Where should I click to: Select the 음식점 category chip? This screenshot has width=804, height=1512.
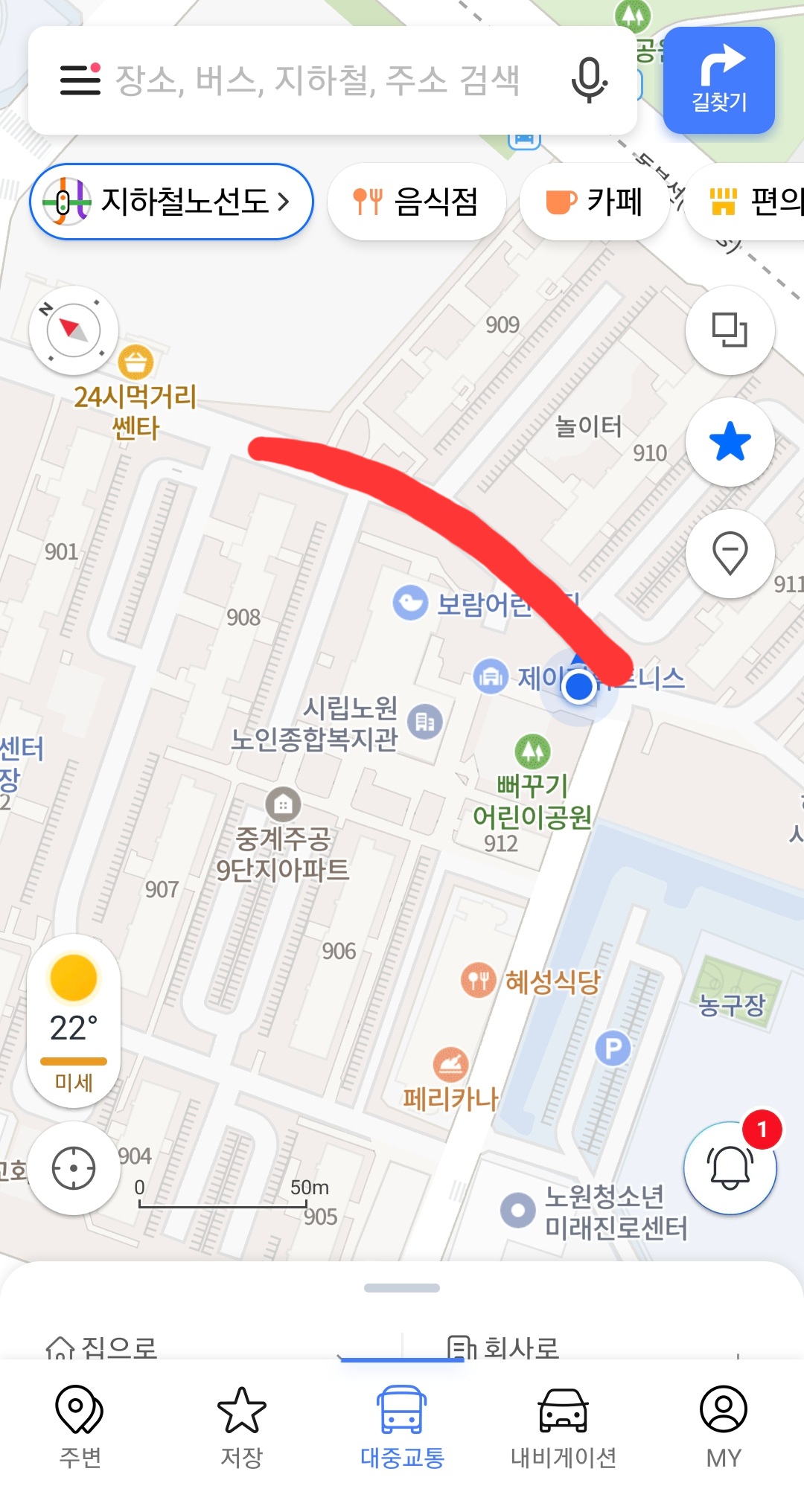pyautogui.click(x=417, y=202)
